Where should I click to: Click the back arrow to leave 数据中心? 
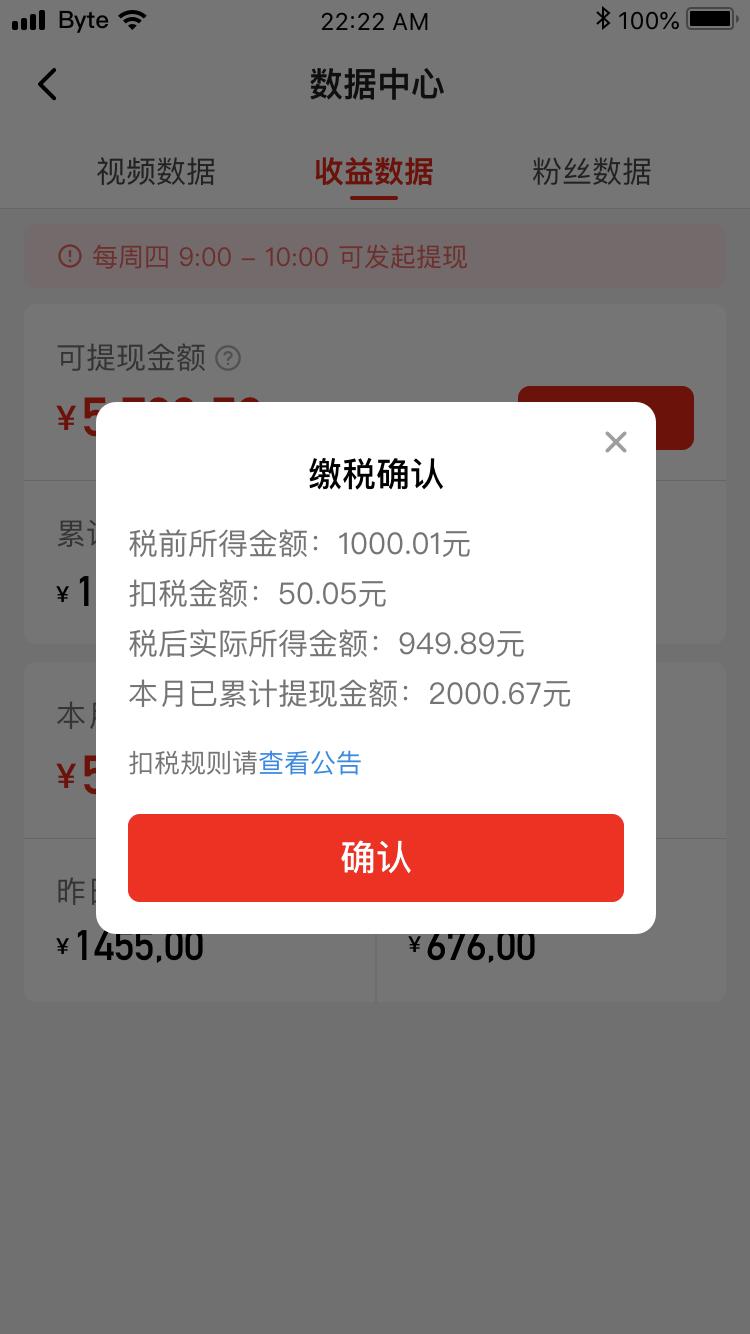[x=47, y=84]
